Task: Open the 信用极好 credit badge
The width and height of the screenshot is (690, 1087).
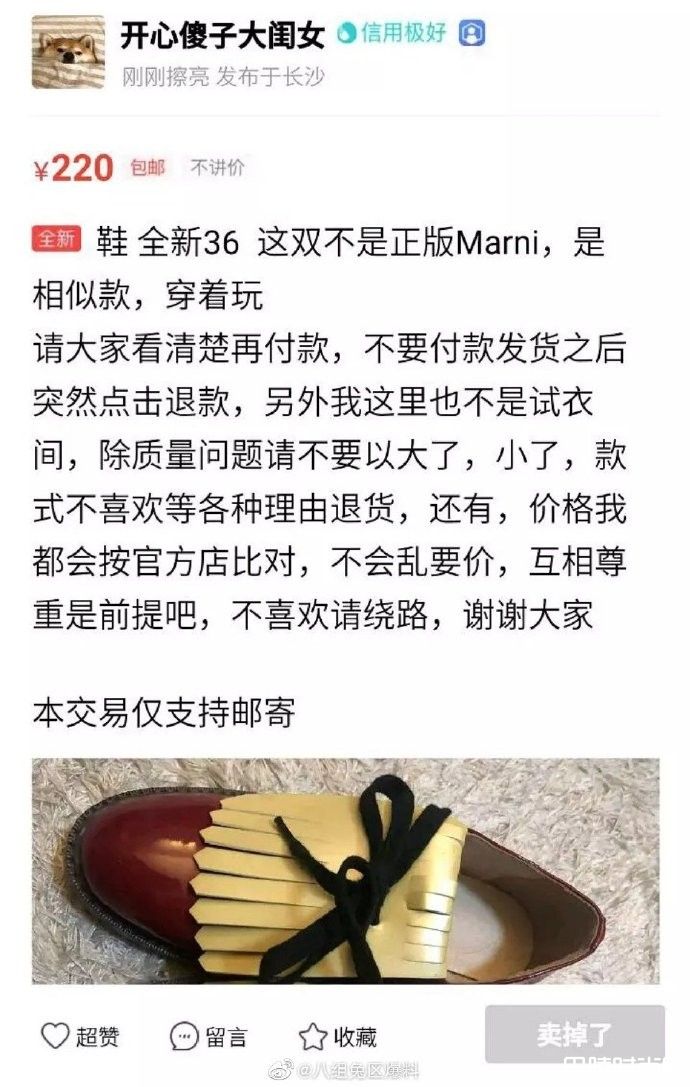Action: 393,34
